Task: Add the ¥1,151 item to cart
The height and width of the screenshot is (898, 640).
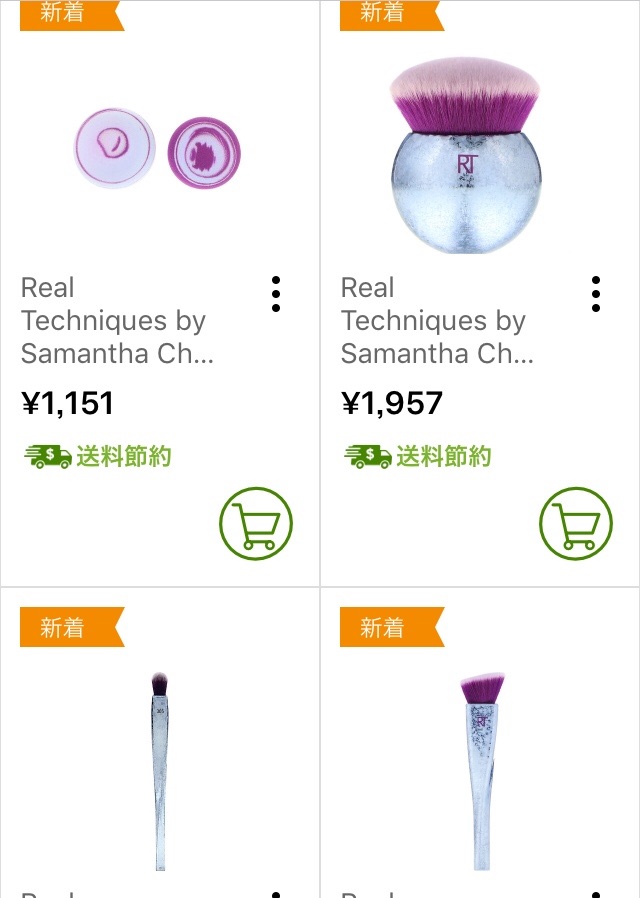Action: 256,523
